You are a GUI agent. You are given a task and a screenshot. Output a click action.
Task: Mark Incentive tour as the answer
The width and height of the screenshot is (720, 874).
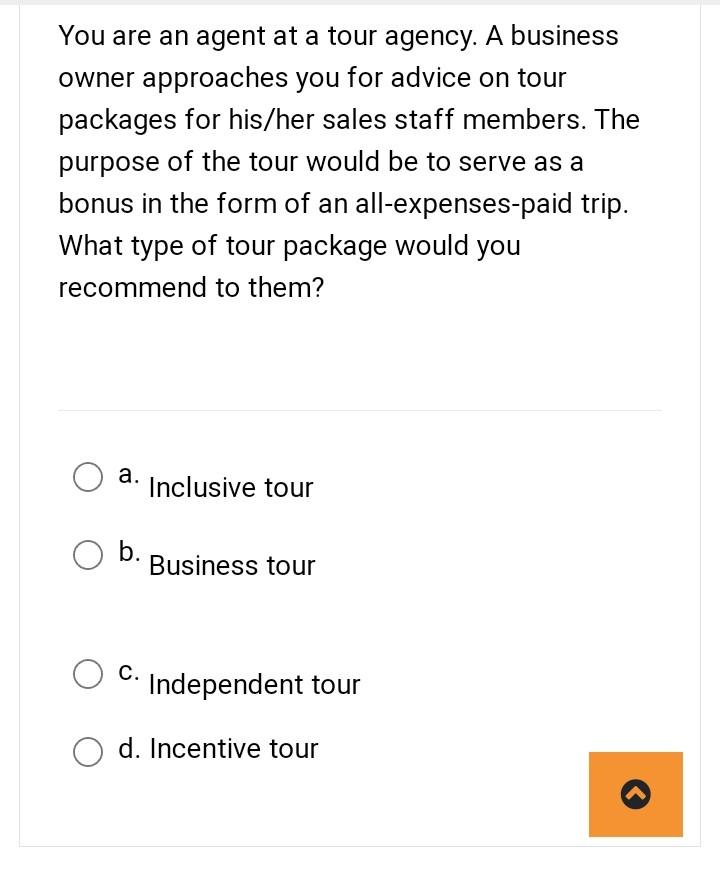click(x=88, y=751)
